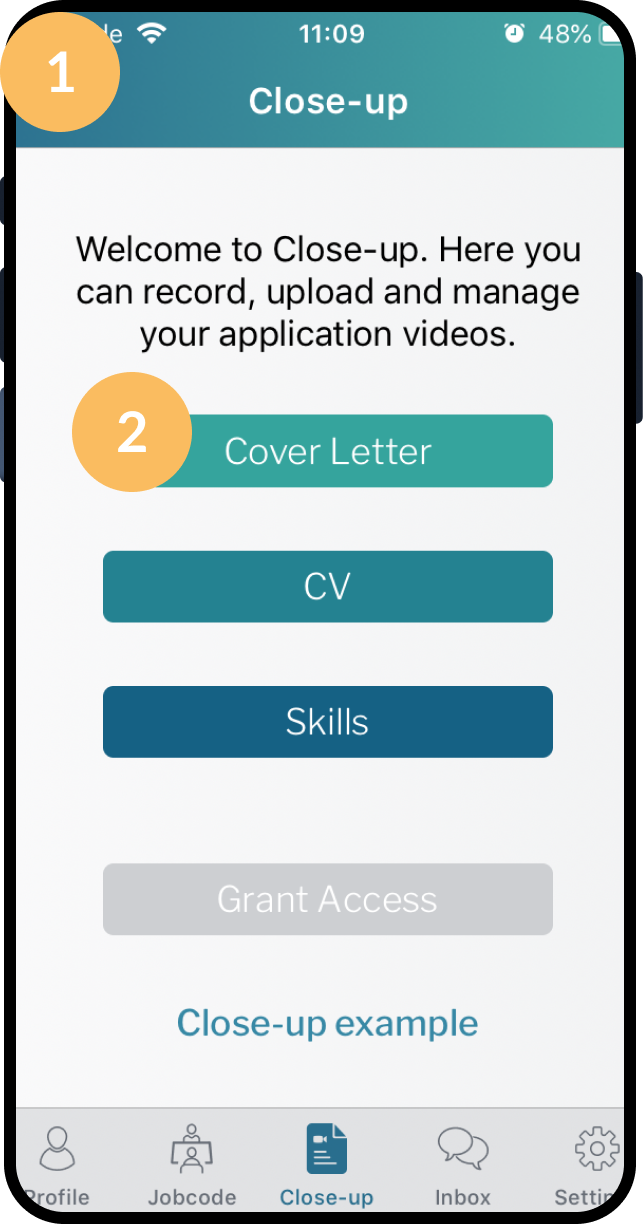This screenshot has width=643, height=1224.
Task: Tap the Grant Access button
Action: [x=328, y=899]
